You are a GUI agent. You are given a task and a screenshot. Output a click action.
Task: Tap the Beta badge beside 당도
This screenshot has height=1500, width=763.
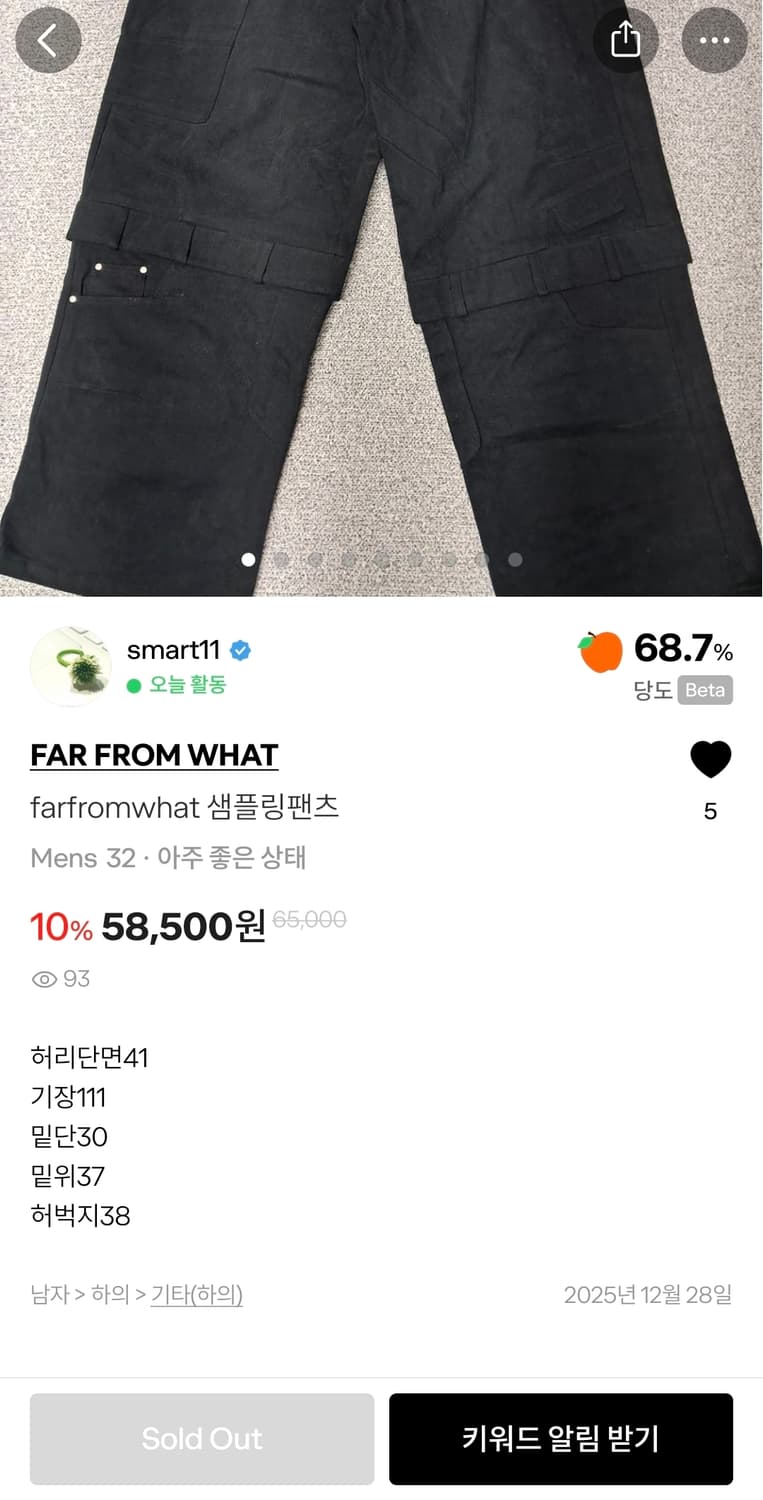[707, 690]
